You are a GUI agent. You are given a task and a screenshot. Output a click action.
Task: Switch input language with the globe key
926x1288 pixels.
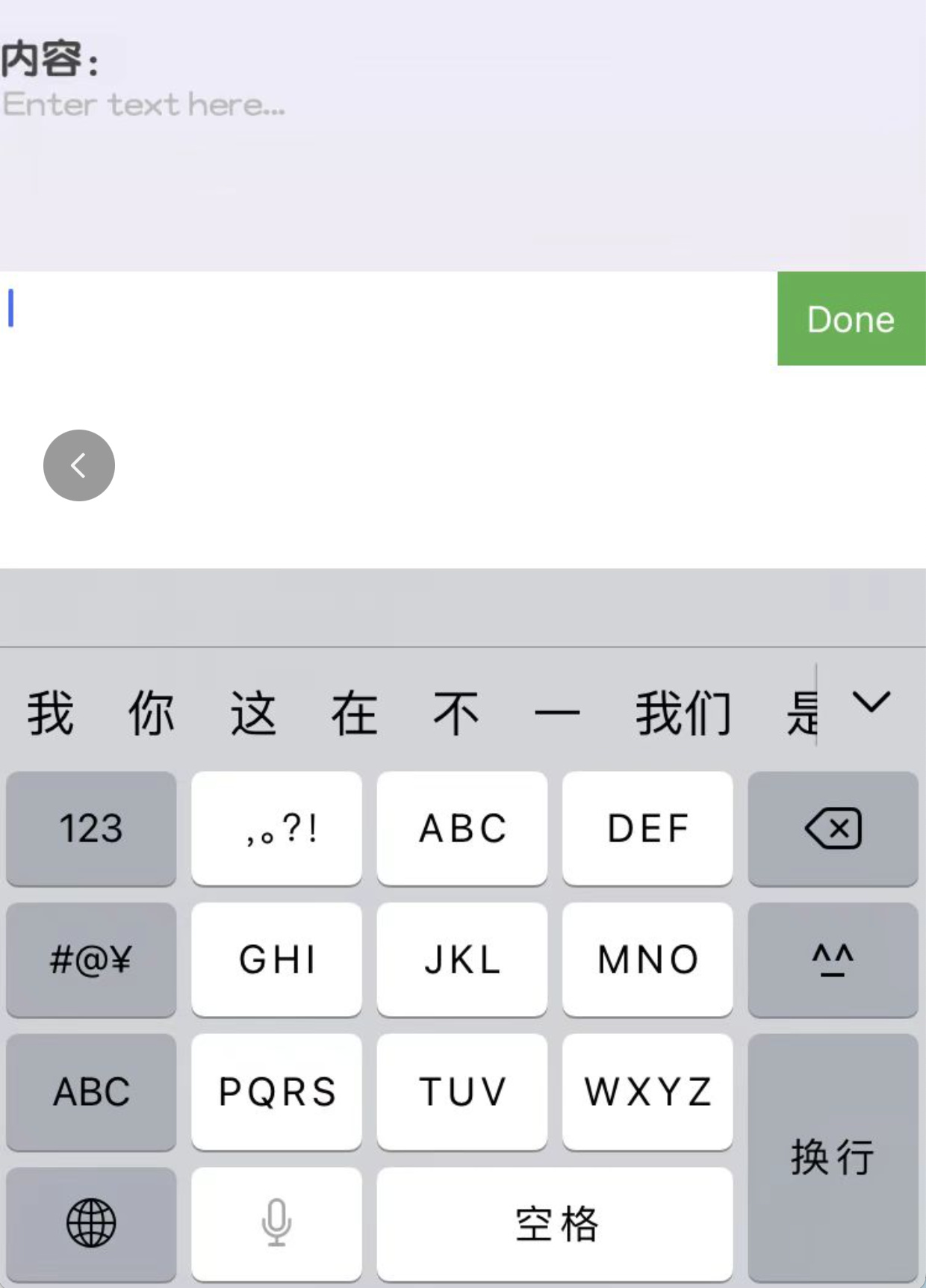(x=91, y=1223)
